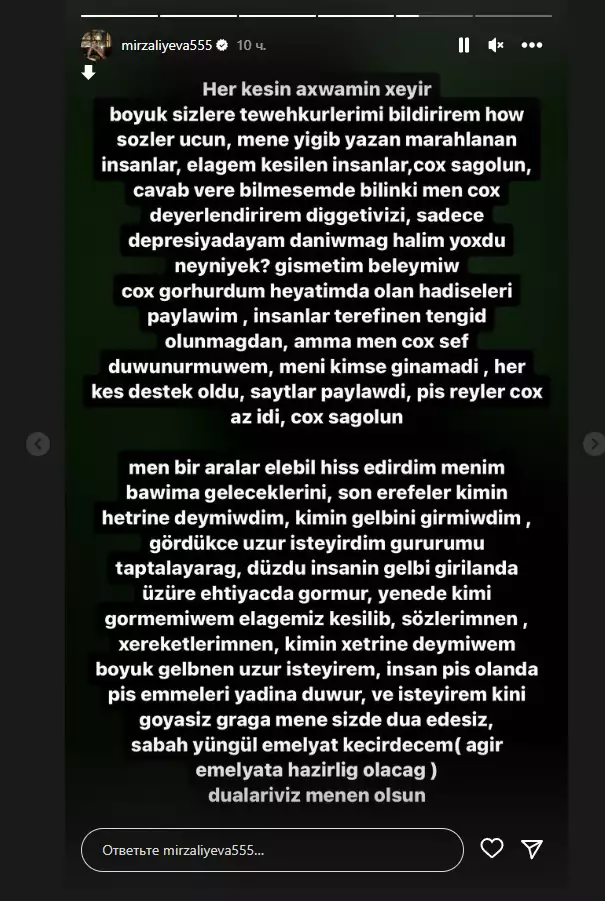The image size is (605, 901).
Task: Pause the story playback
Action: coord(464,45)
